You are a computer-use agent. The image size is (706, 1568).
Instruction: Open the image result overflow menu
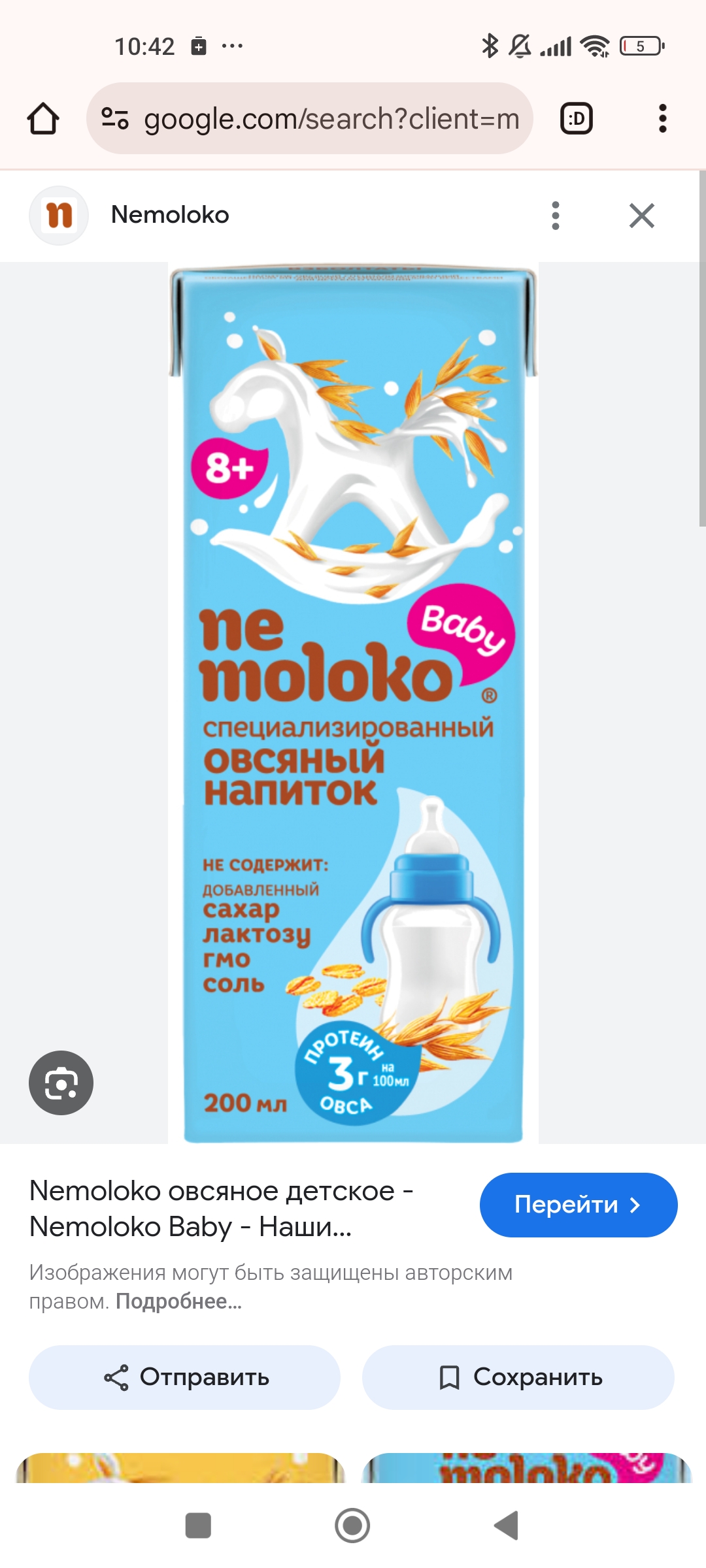pos(555,216)
